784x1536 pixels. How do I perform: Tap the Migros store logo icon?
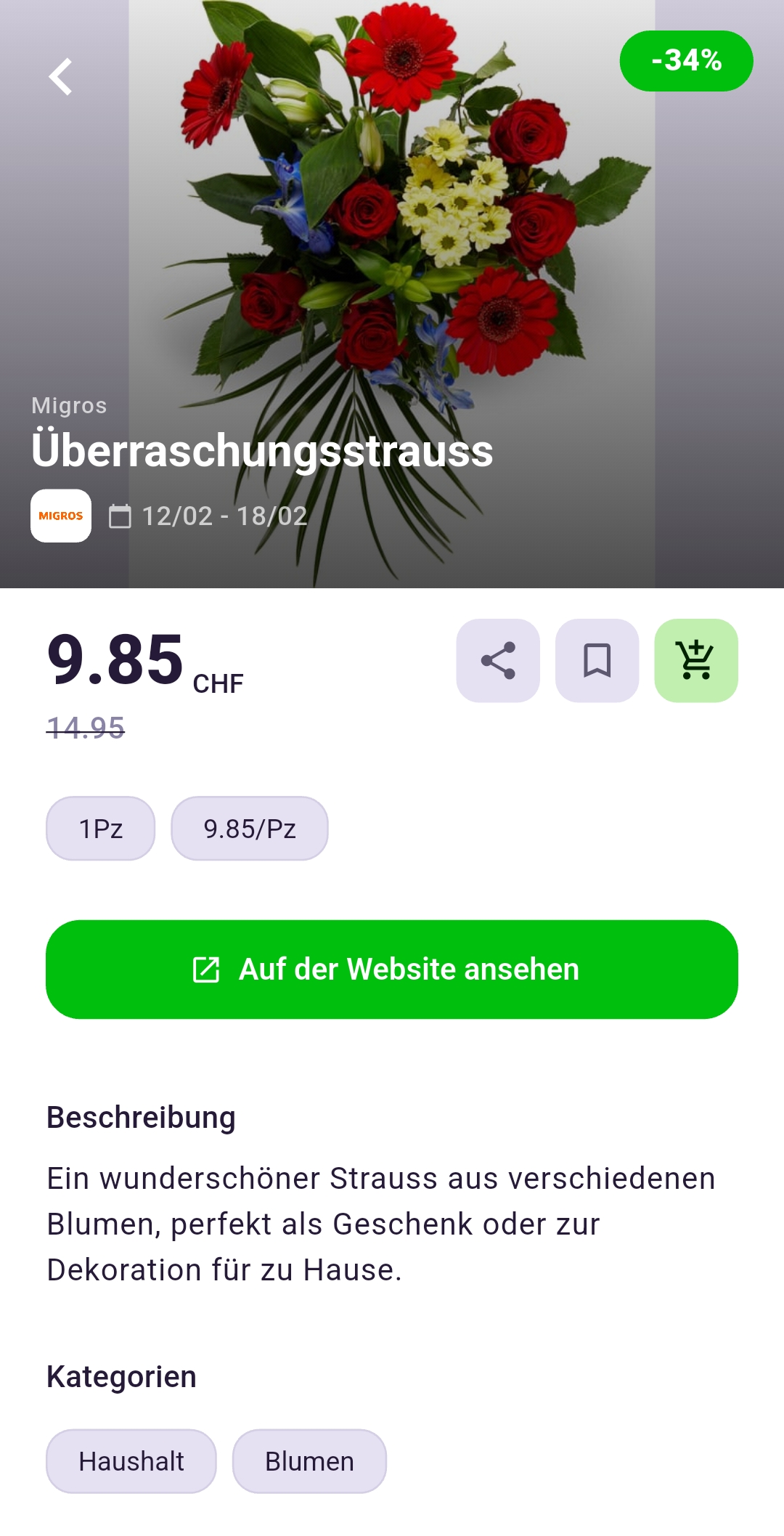62,516
